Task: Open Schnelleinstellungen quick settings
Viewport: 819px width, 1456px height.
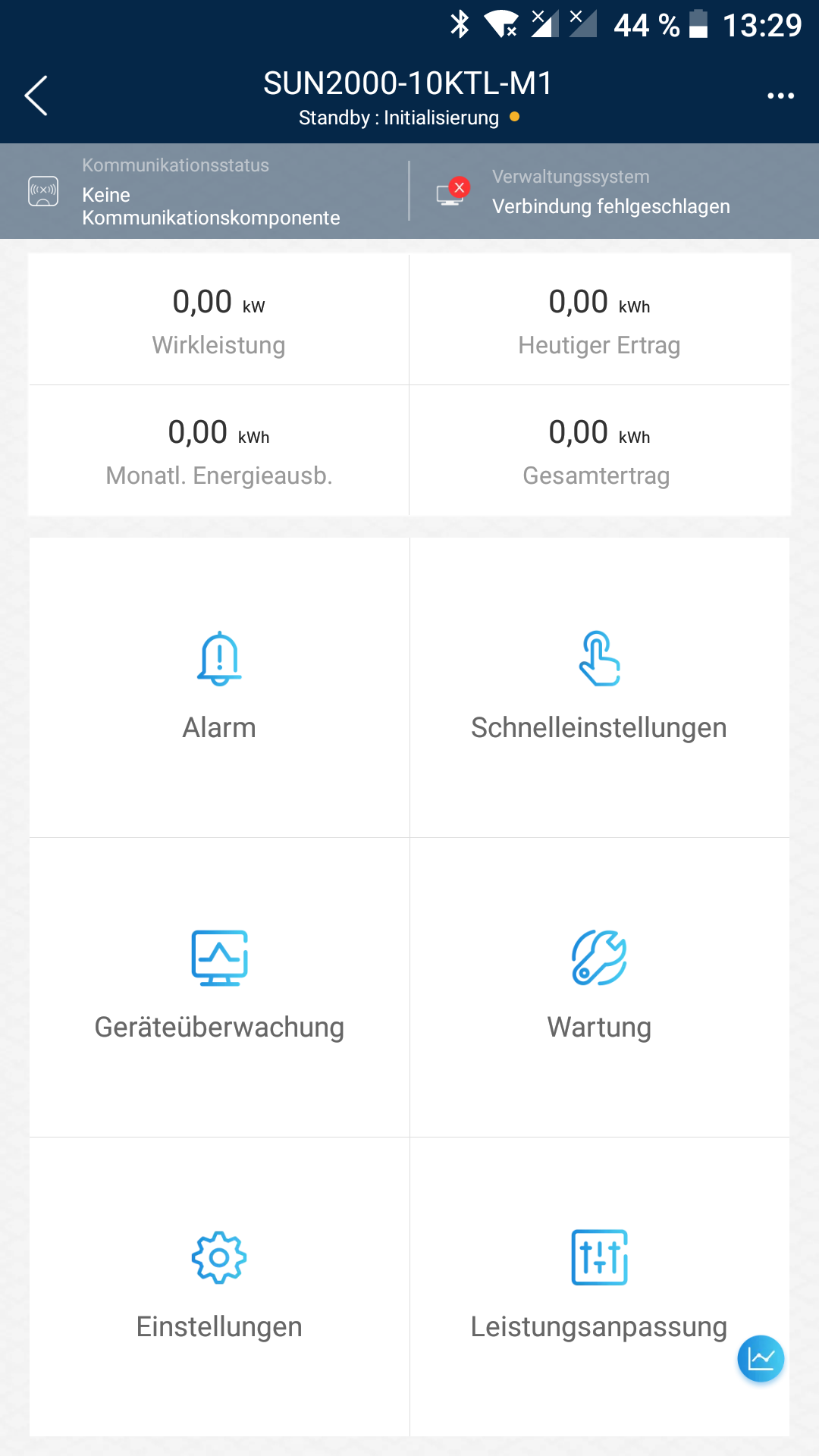Action: point(599,687)
